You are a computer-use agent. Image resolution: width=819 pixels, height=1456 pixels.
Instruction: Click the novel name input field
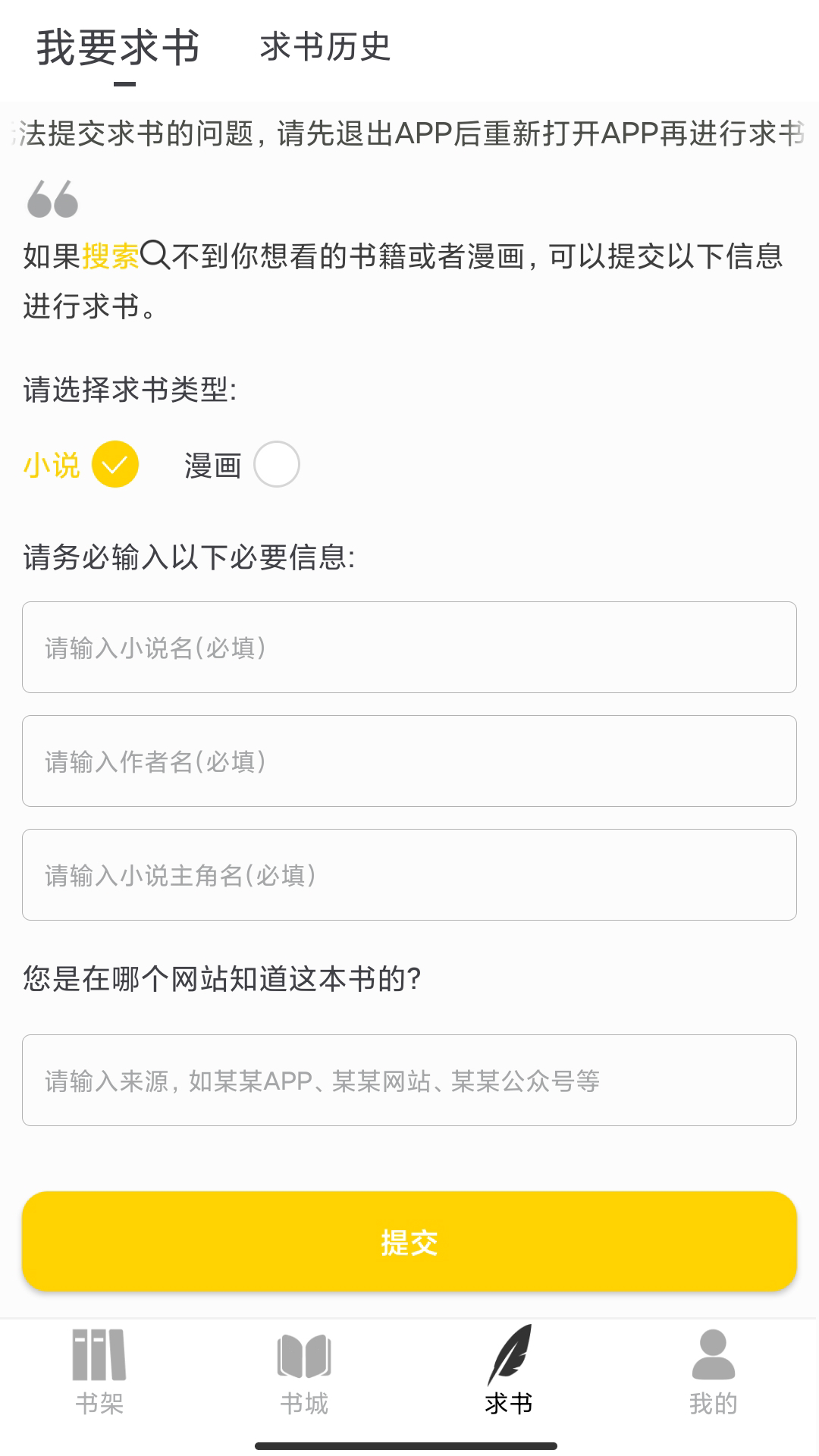tap(409, 647)
